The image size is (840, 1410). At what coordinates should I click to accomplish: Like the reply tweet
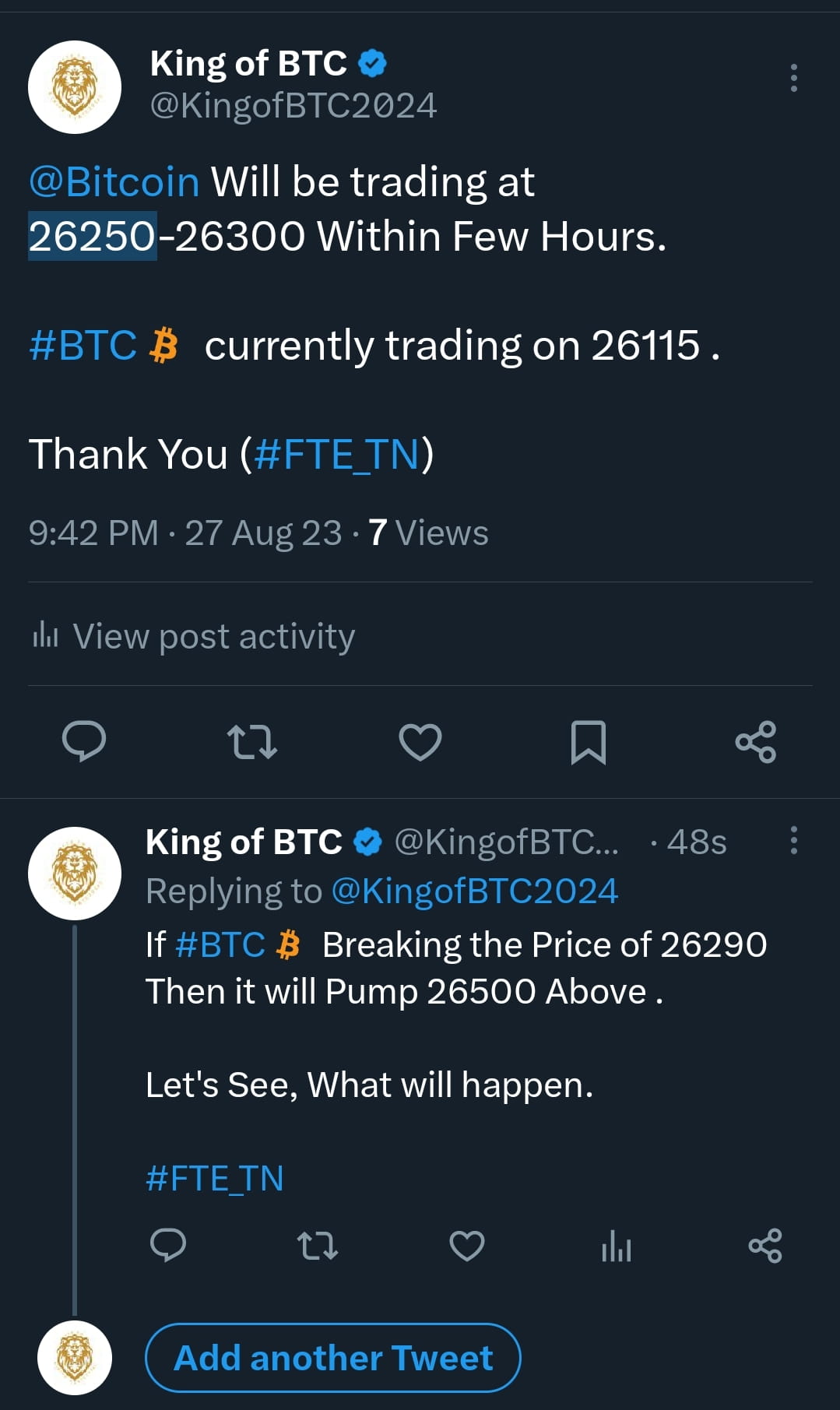pos(466,1246)
